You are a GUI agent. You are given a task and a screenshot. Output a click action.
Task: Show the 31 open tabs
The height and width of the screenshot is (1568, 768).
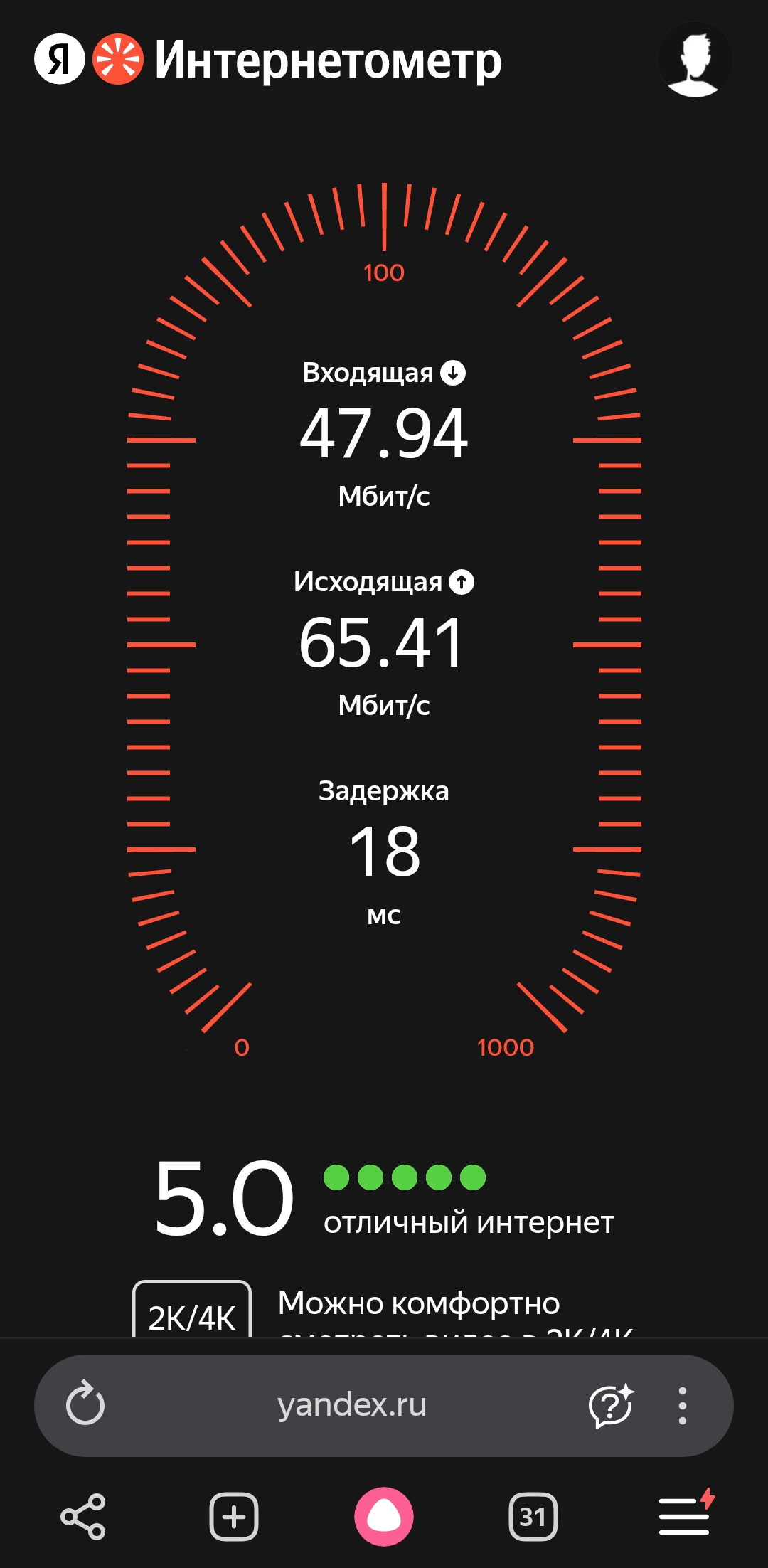(x=533, y=1517)
